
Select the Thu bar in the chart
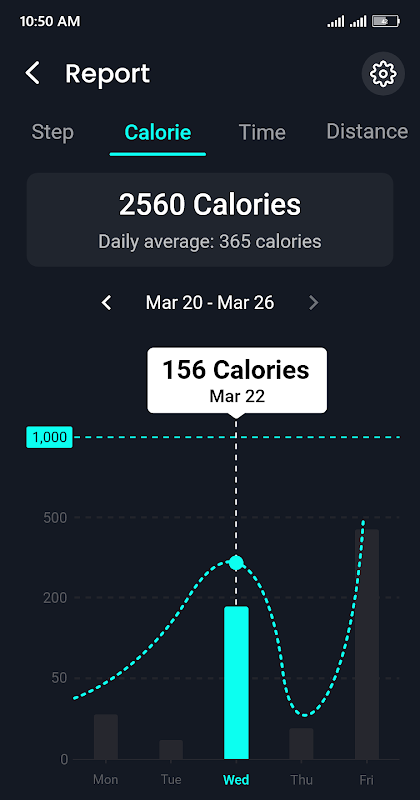pyautogui.click(x=301, y=743)
